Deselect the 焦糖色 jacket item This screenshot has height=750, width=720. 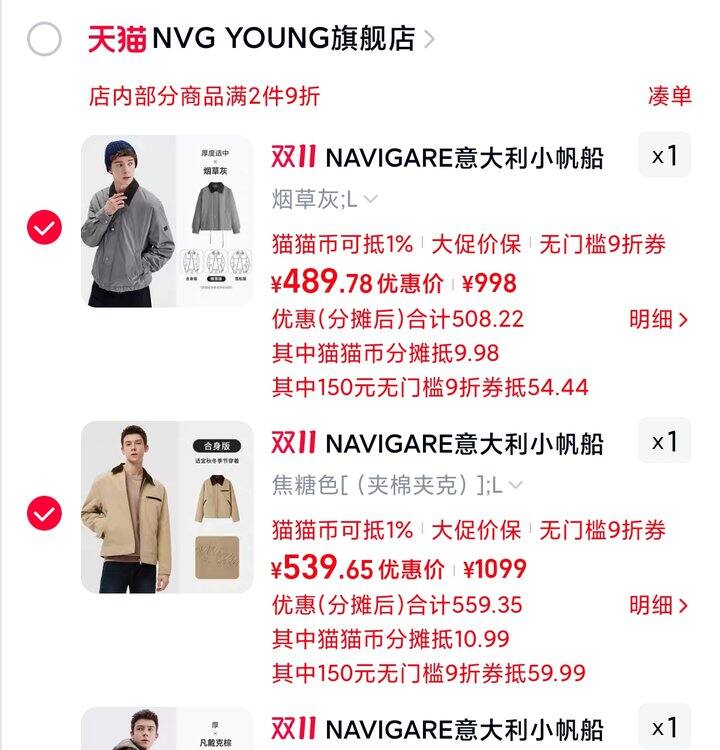(44, 514)
